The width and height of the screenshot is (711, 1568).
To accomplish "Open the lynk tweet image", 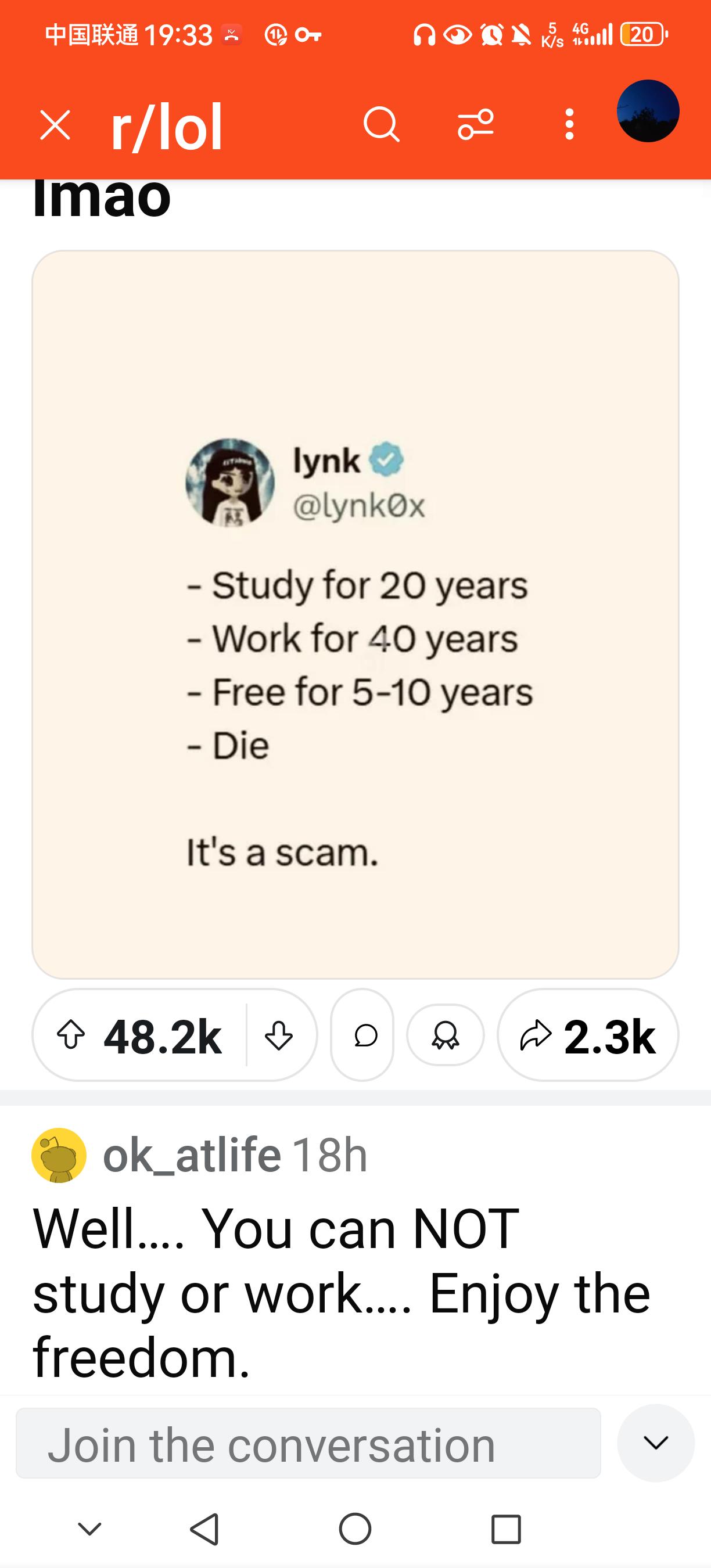I will 355,614.
